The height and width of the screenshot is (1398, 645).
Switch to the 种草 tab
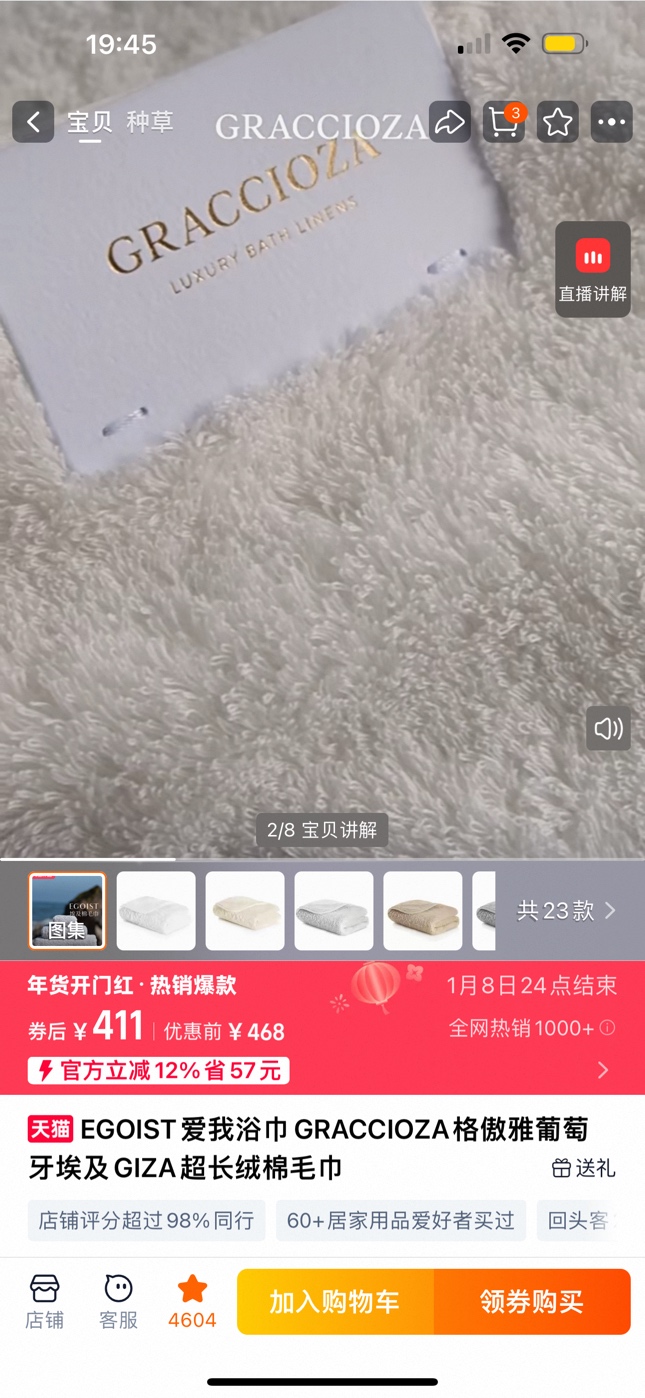tap(150, 122)
